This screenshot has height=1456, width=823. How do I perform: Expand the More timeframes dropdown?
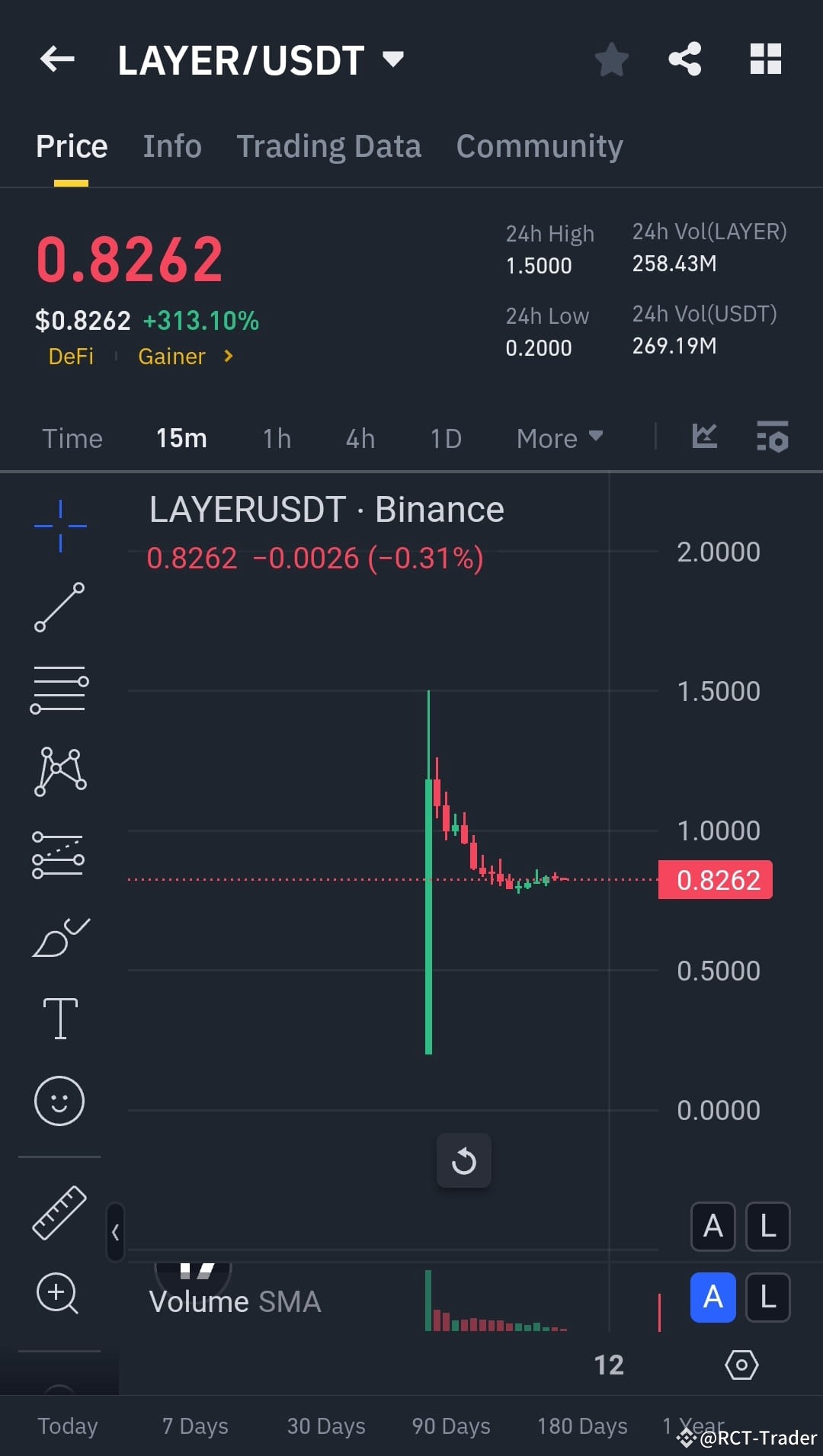click(559, 438)
